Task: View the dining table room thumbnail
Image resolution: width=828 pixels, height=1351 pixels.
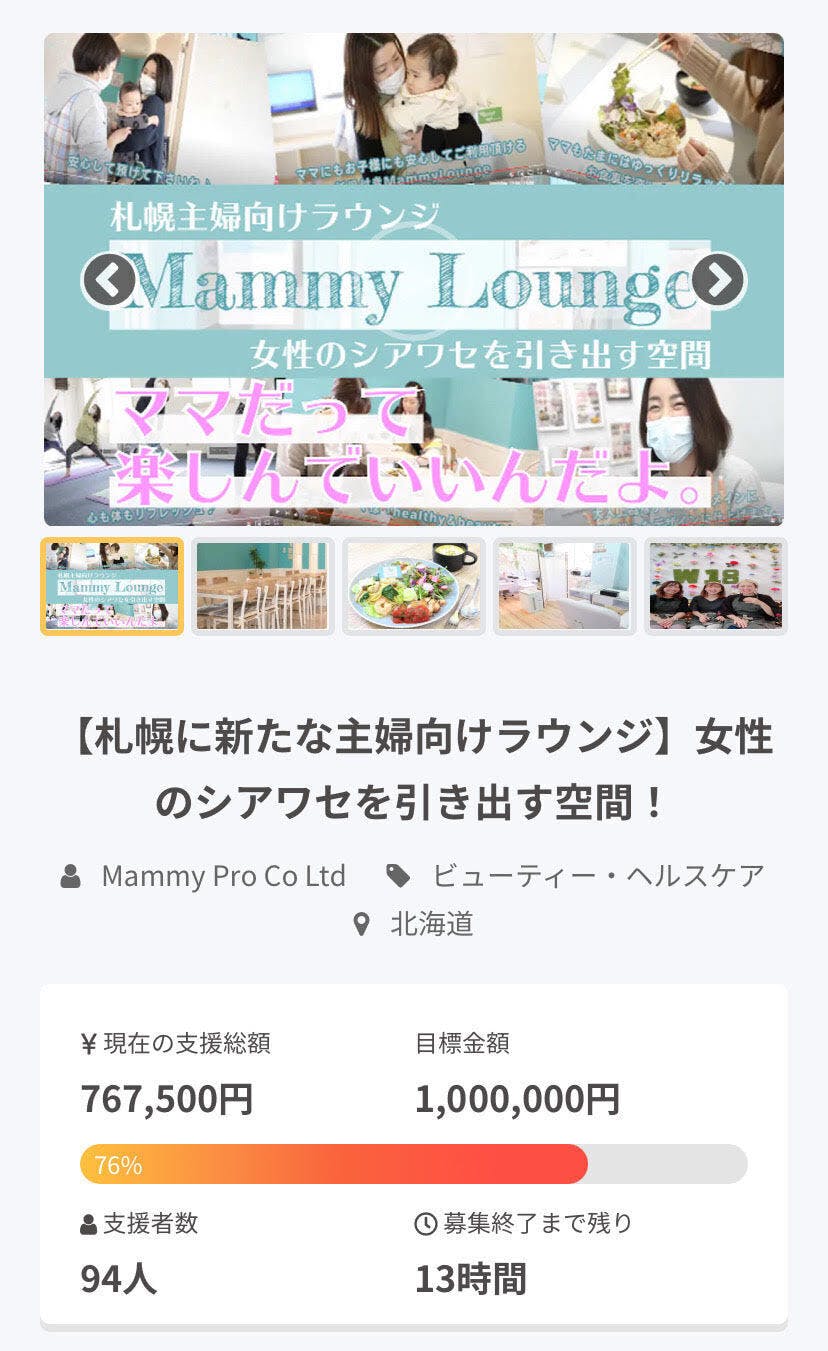Action: pyautogui.click(x=262, y=586)
